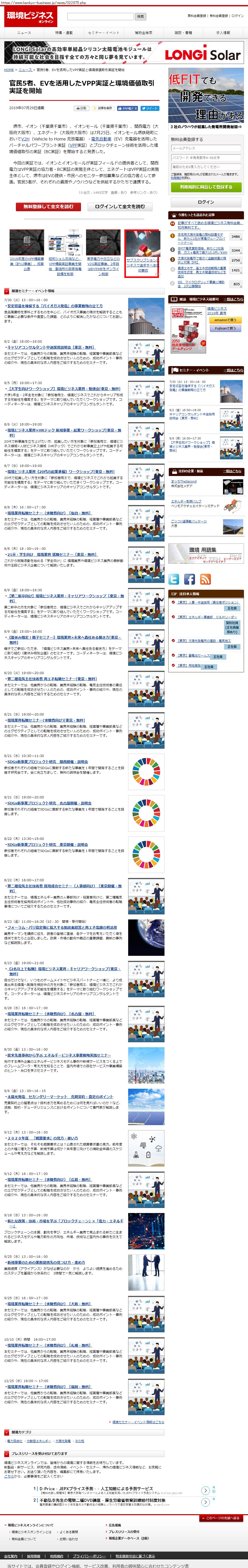Tap ログインして全文を読む button
Image resolution: width=248 pixels, height=1568 pixels.
pyautogui.click(x=120, y=206)
